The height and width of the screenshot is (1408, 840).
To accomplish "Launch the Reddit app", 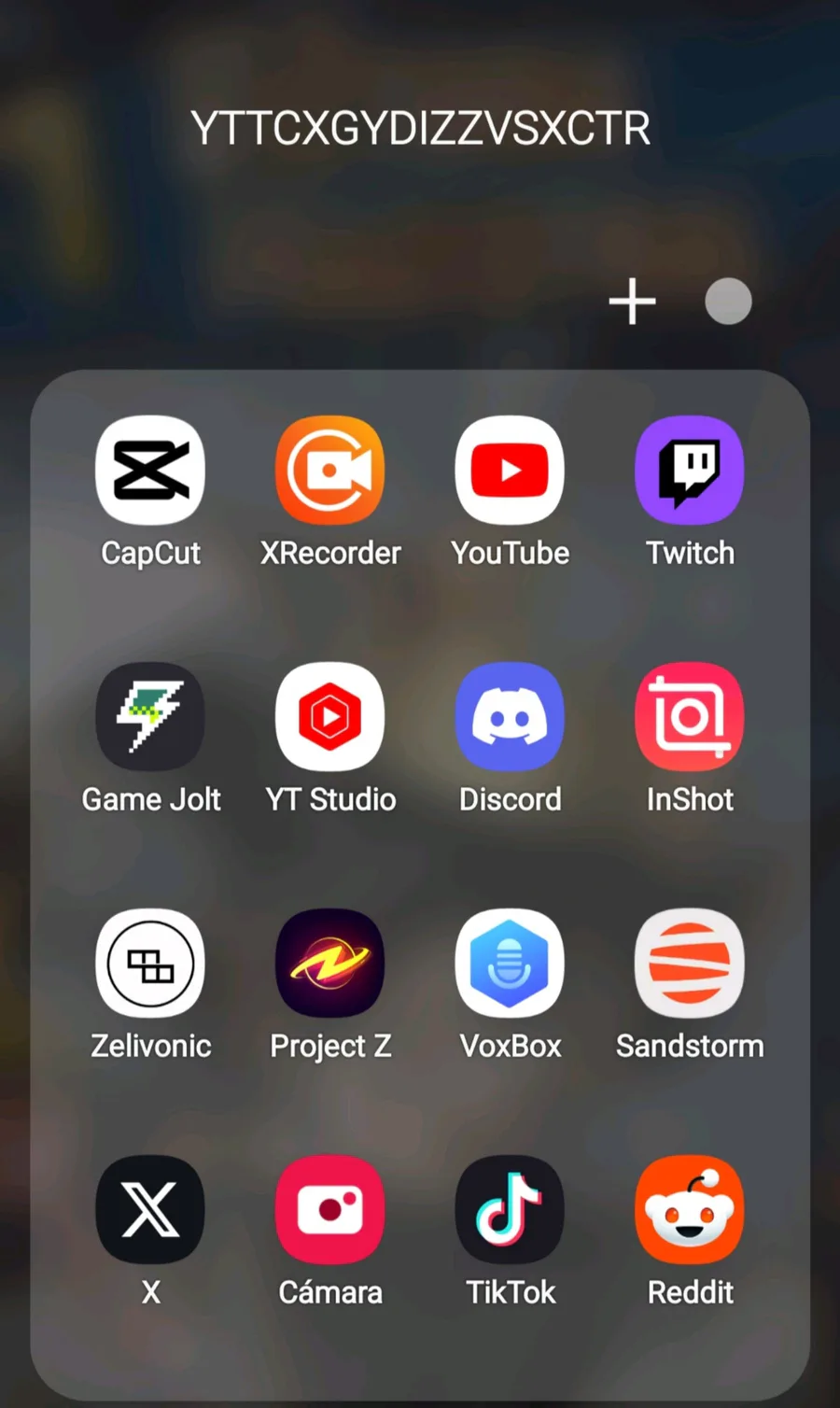I will pyautogui.click(x=690, y=1210).
